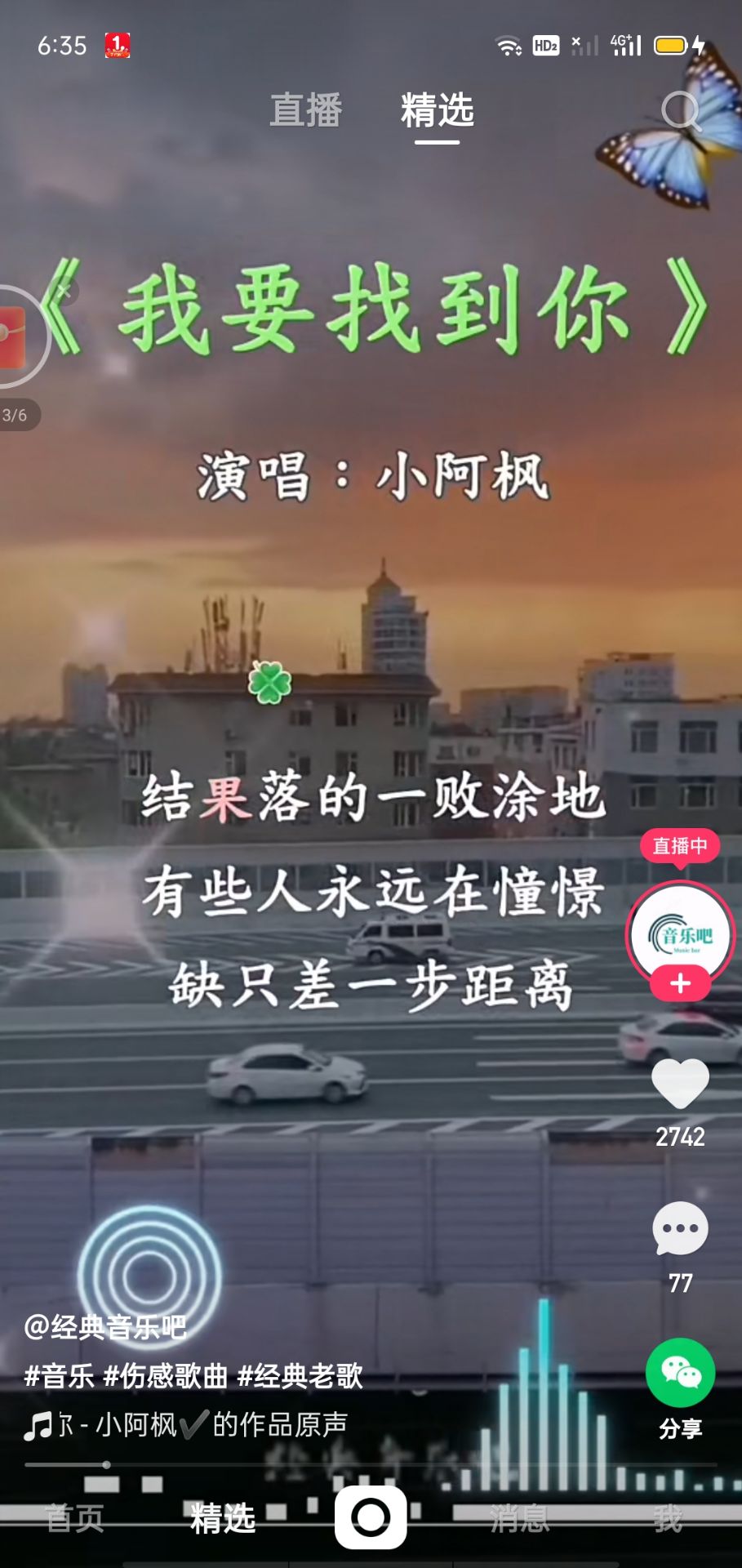Open the #经典老歌 hashtag

coord(300,1376)
